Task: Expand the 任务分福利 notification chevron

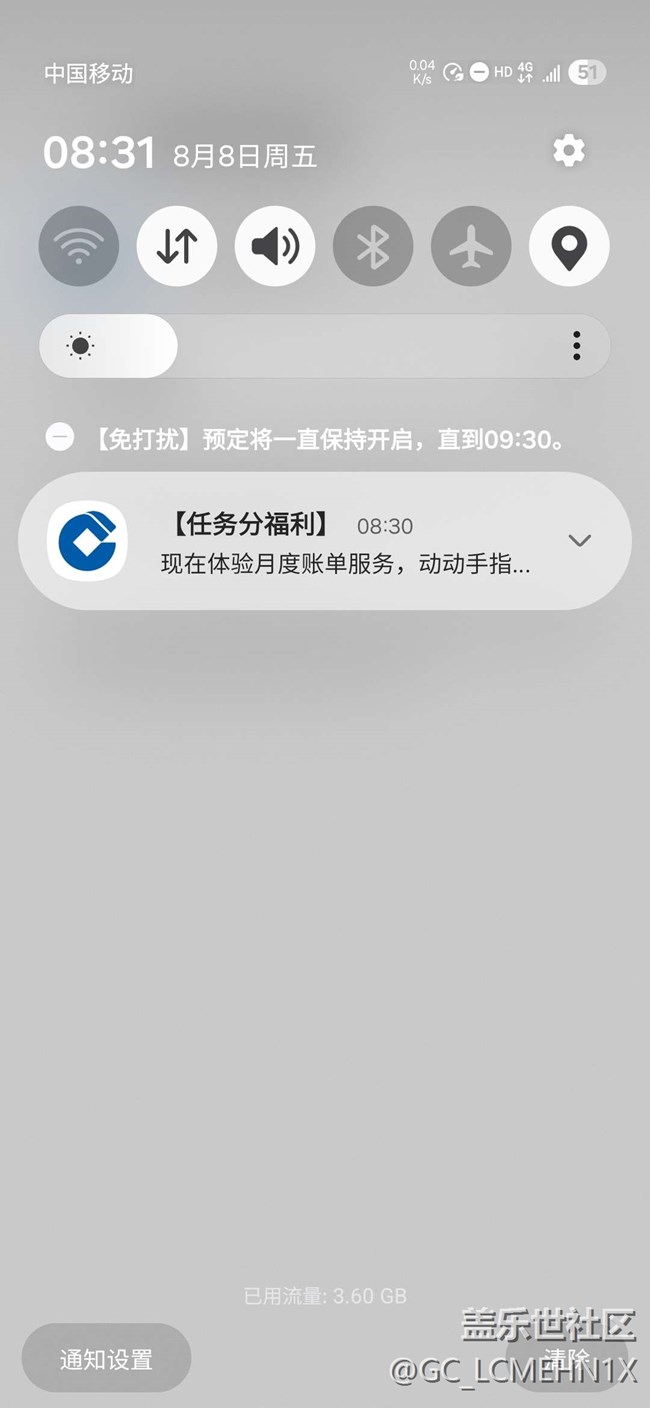Action: [580, 540]
